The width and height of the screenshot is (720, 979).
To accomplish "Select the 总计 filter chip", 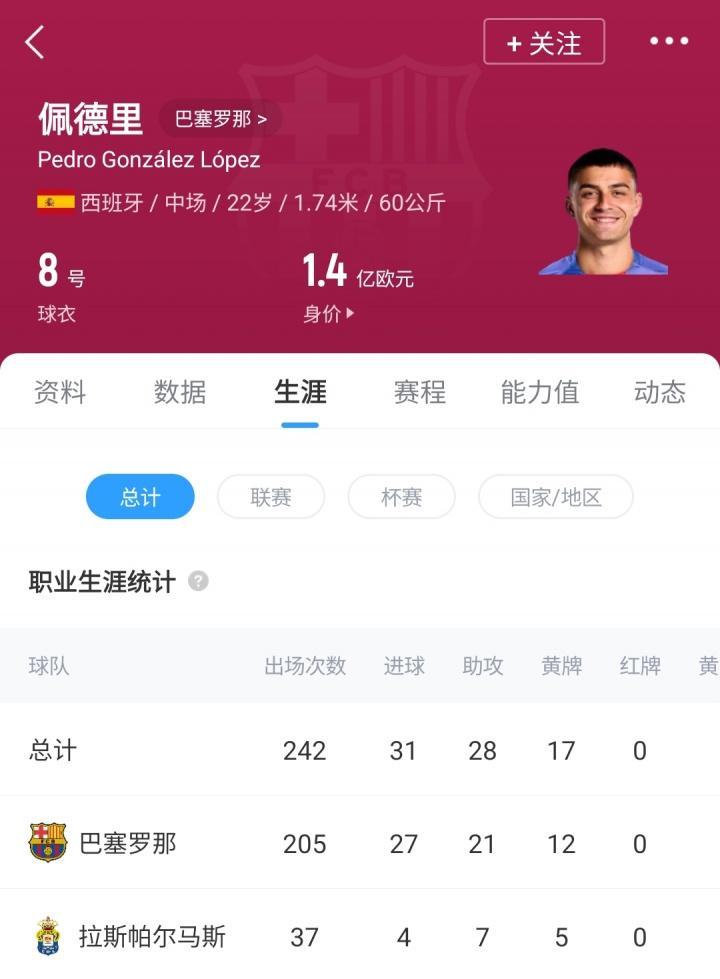I will point(140,497).
